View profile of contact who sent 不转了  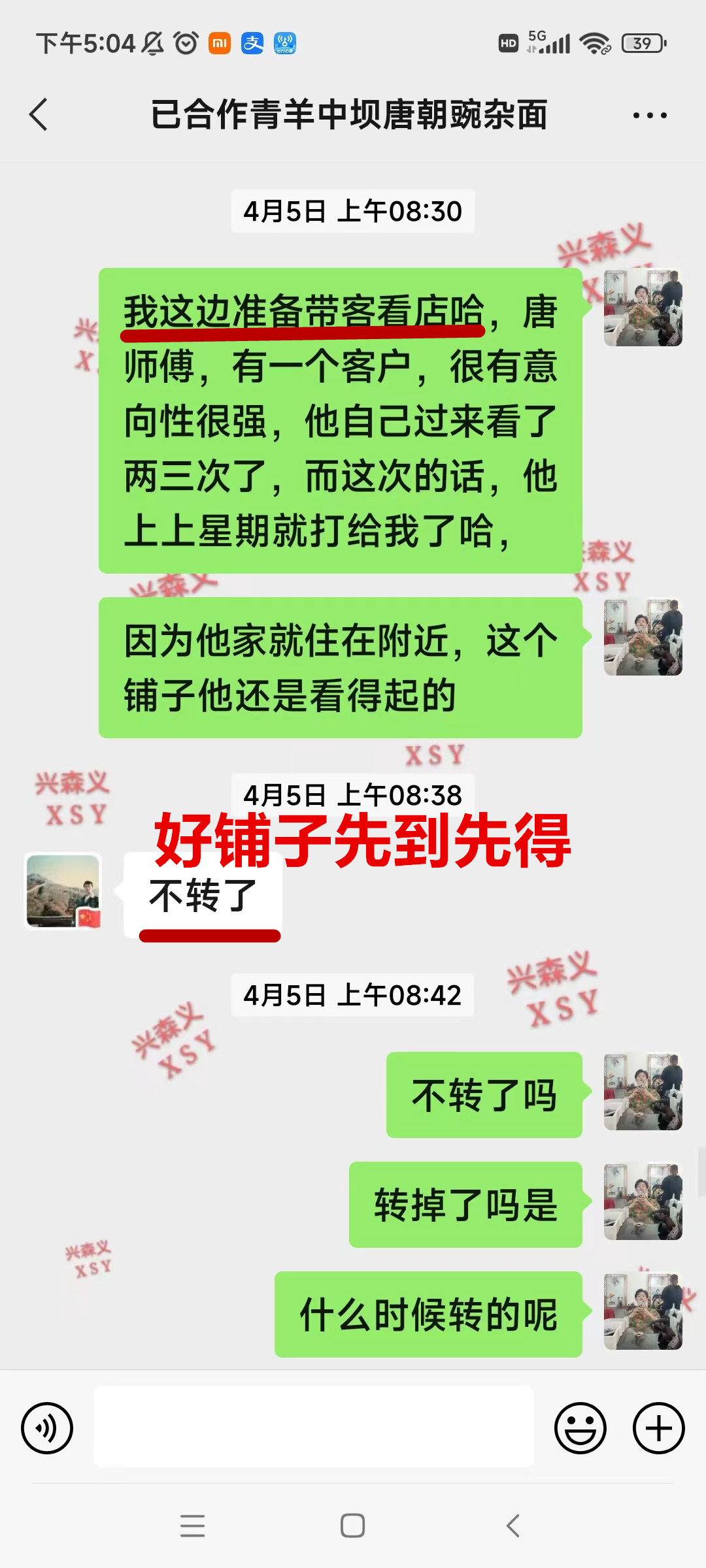pos(63,891)
